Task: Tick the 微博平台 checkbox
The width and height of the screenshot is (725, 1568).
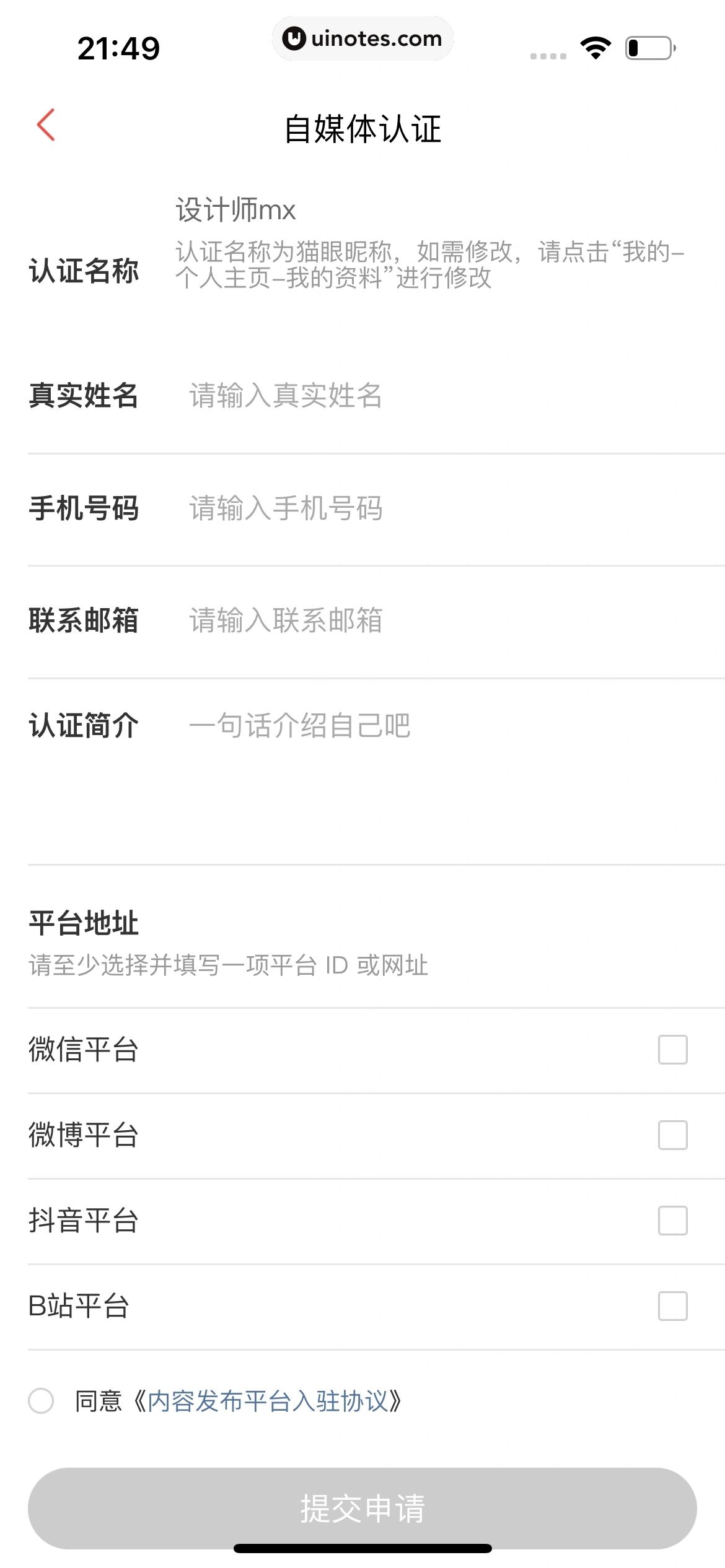Action: [x=672, y=1135]
